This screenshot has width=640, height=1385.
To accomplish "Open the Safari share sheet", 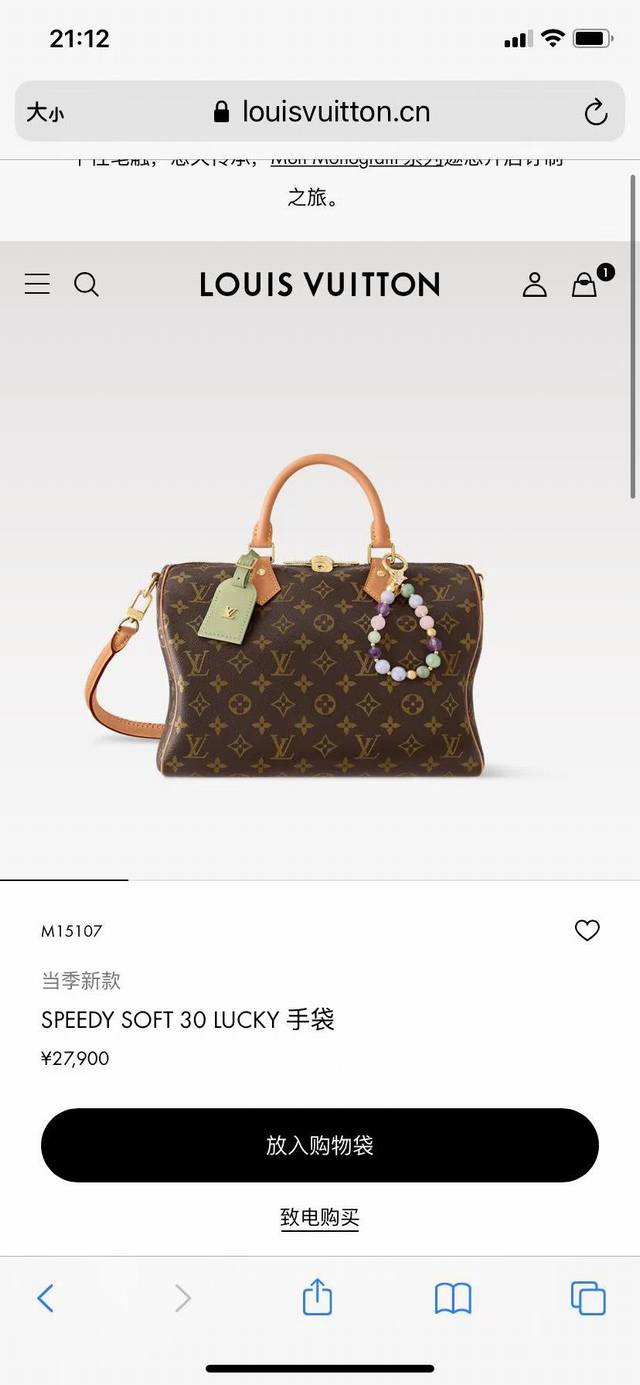I will (x=317, y=1298).
